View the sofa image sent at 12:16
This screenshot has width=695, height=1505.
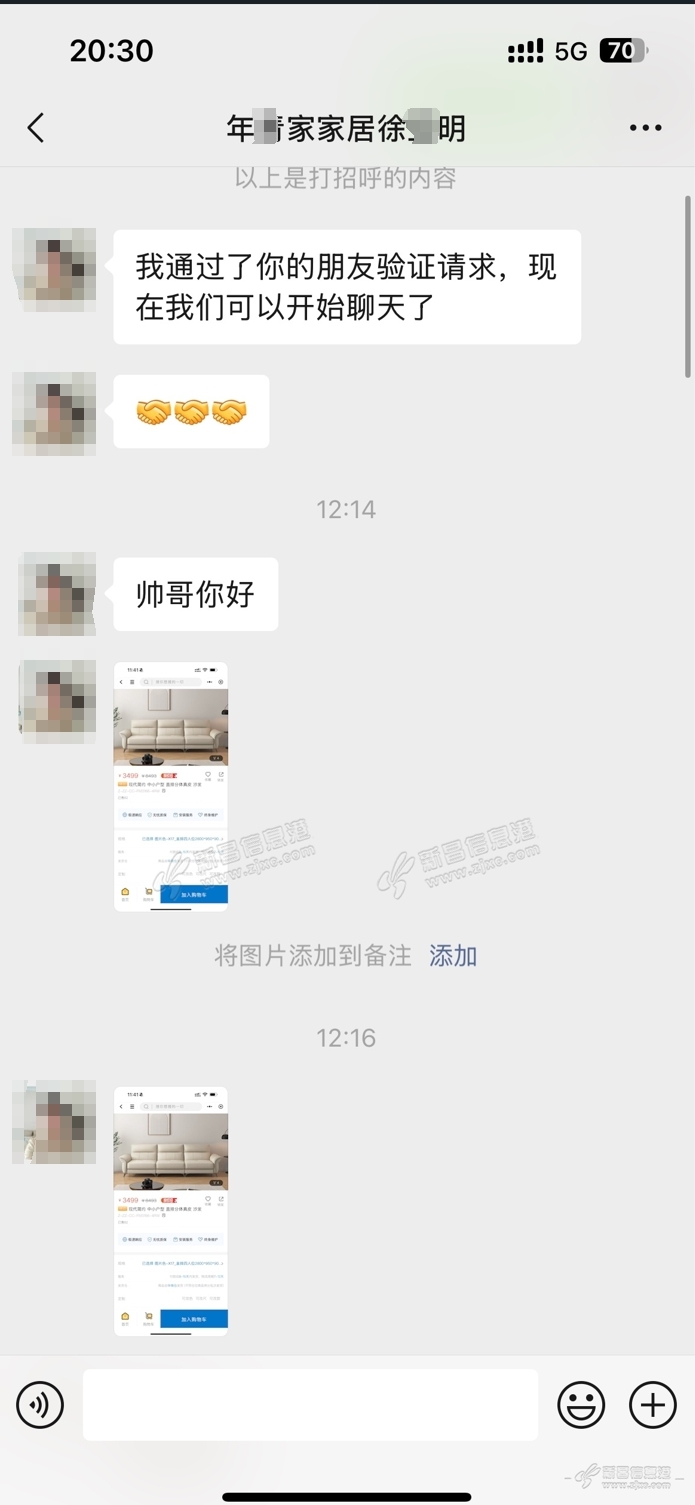pyautogui.click(x=171, y=1210)
